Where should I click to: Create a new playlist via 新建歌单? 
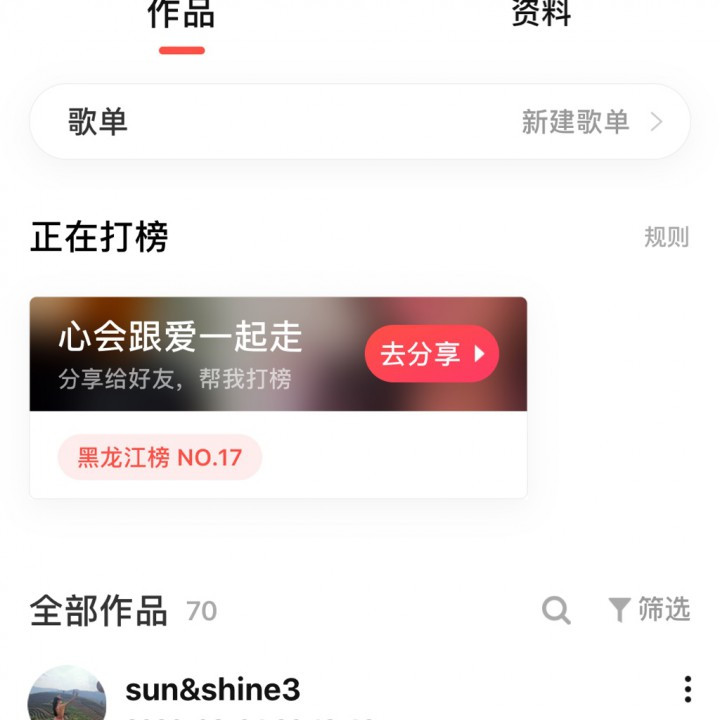tap(590, 122)
